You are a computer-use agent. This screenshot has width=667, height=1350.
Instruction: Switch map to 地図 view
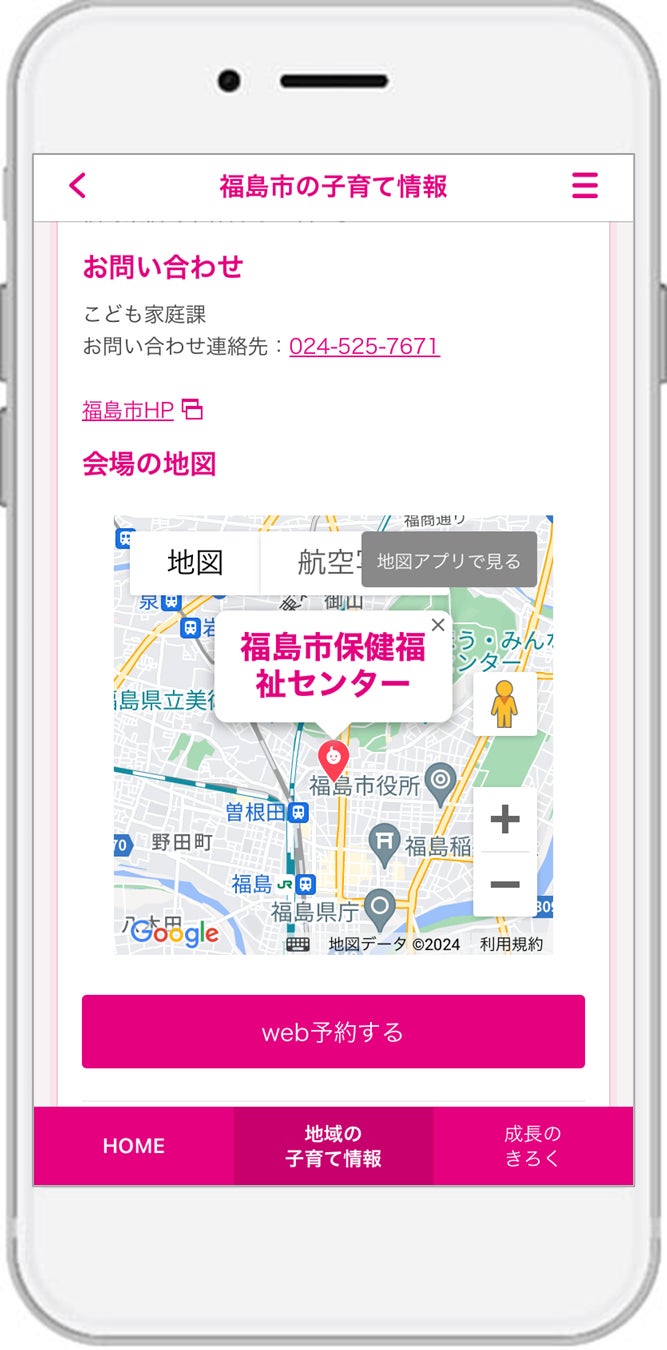[x=195, y=563]
